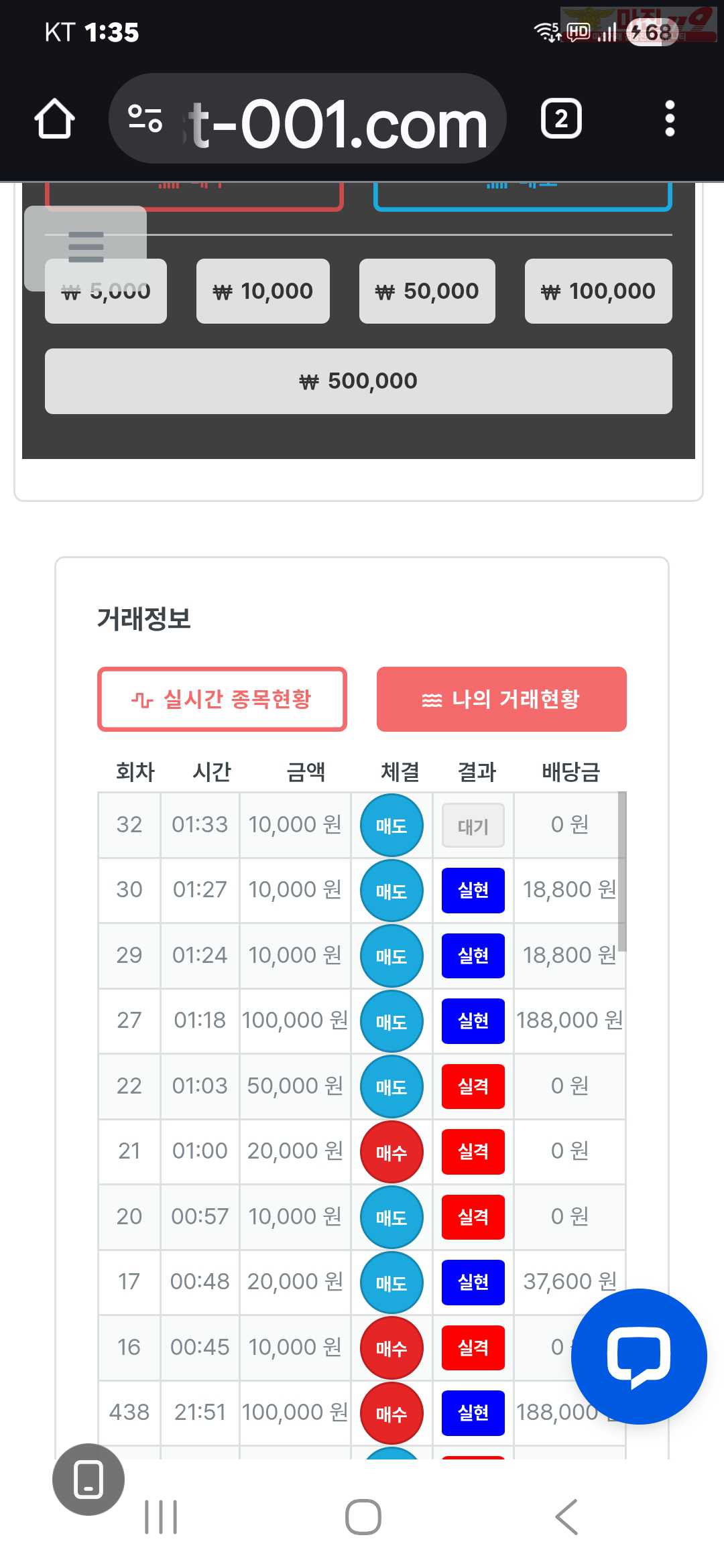Tap the floating phone icon button
The height and width of the screenshot is (1568, 724).
[x=88, y=1480]
